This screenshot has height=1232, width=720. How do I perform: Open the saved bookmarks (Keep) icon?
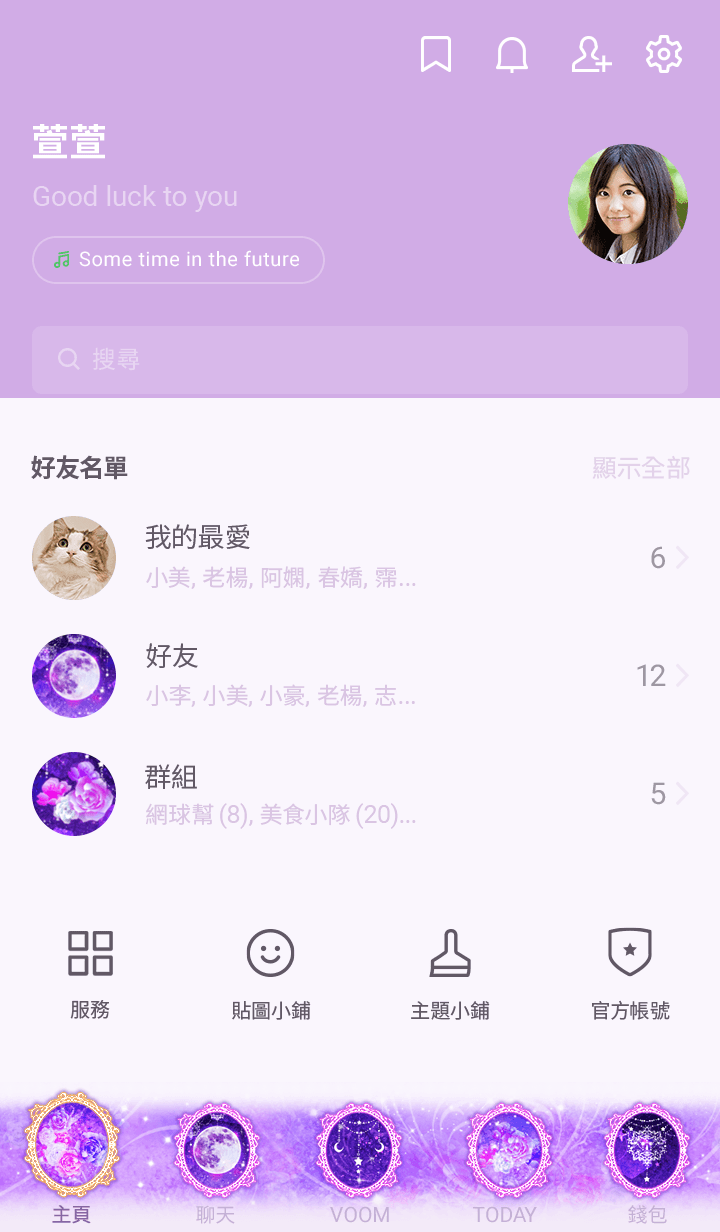pyautogui.click(x=436, y=55)
